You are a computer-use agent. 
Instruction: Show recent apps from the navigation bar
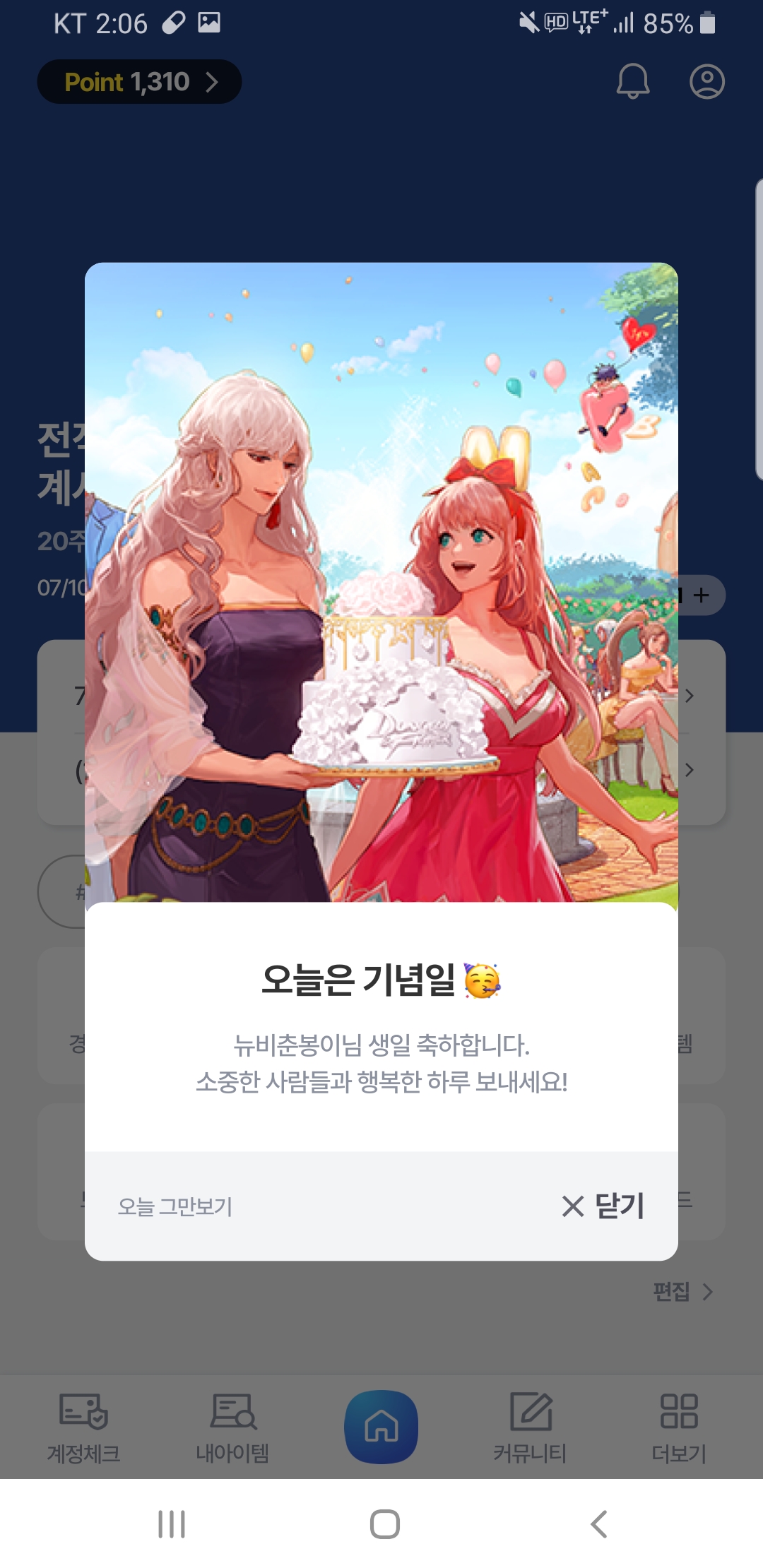[172, 1524]
